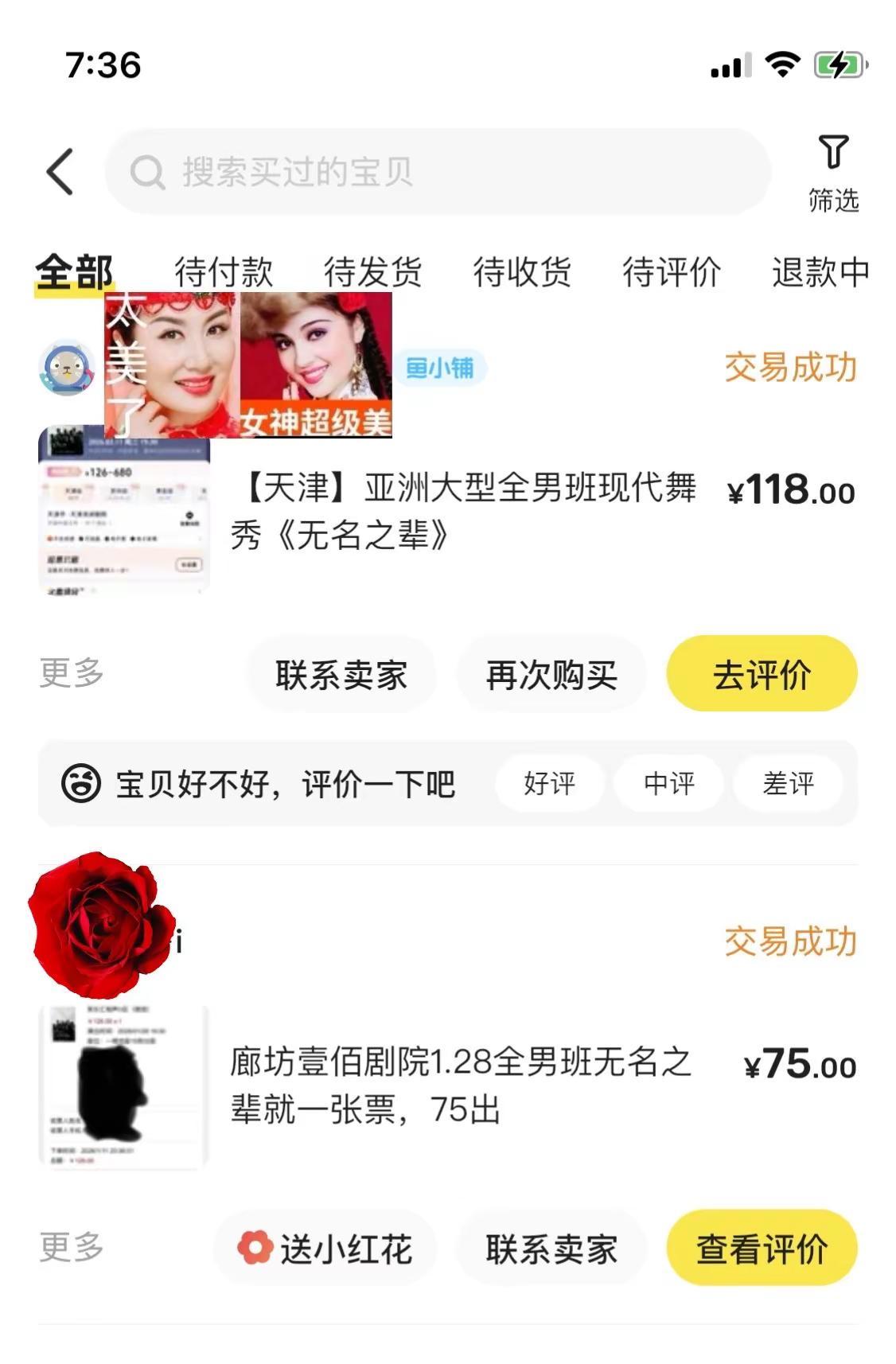Viewport: 896px width, 1364px height.
Task: Select the 中评 rating option
Action: click(669, 784)
